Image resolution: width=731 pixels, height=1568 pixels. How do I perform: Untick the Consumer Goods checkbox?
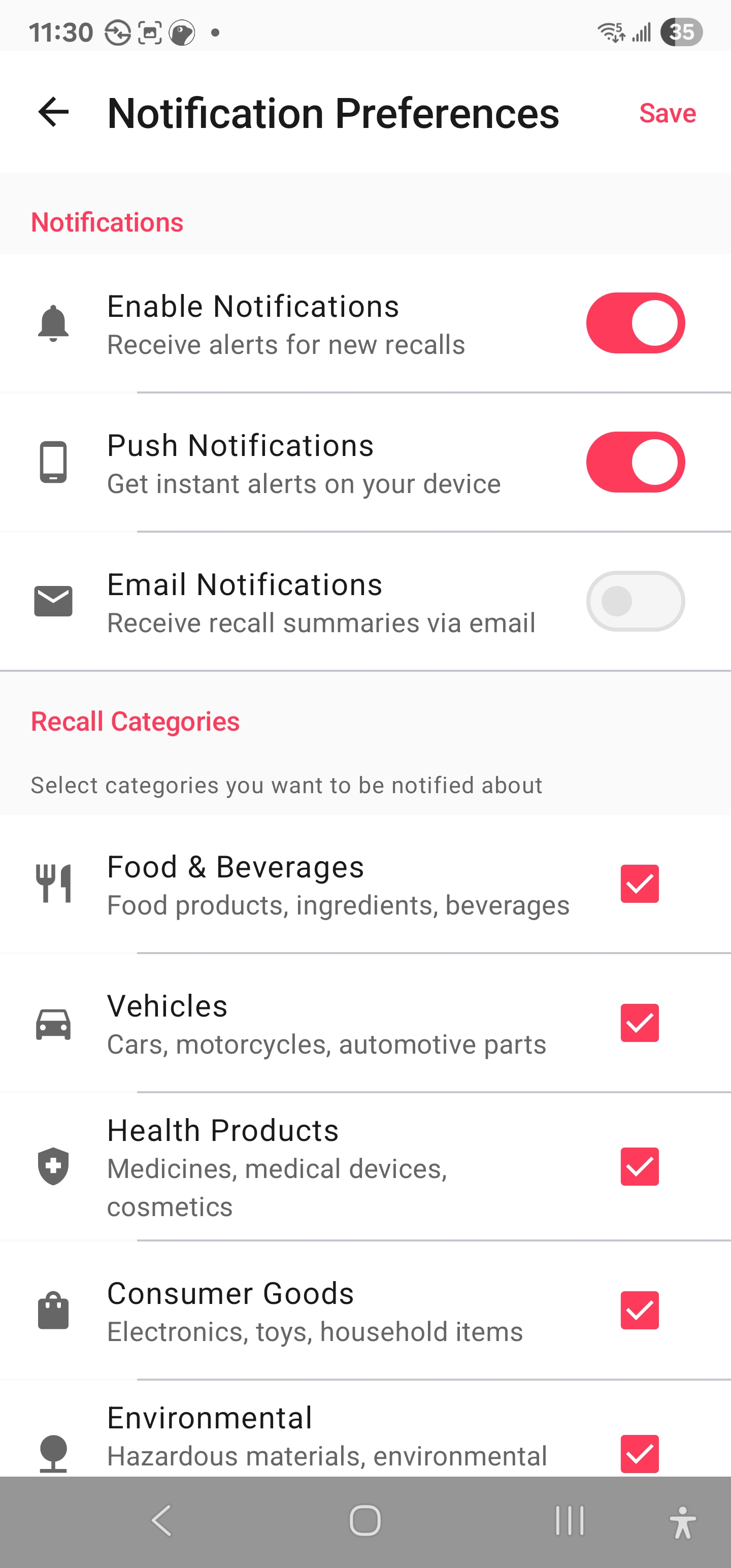[639, 1310]
